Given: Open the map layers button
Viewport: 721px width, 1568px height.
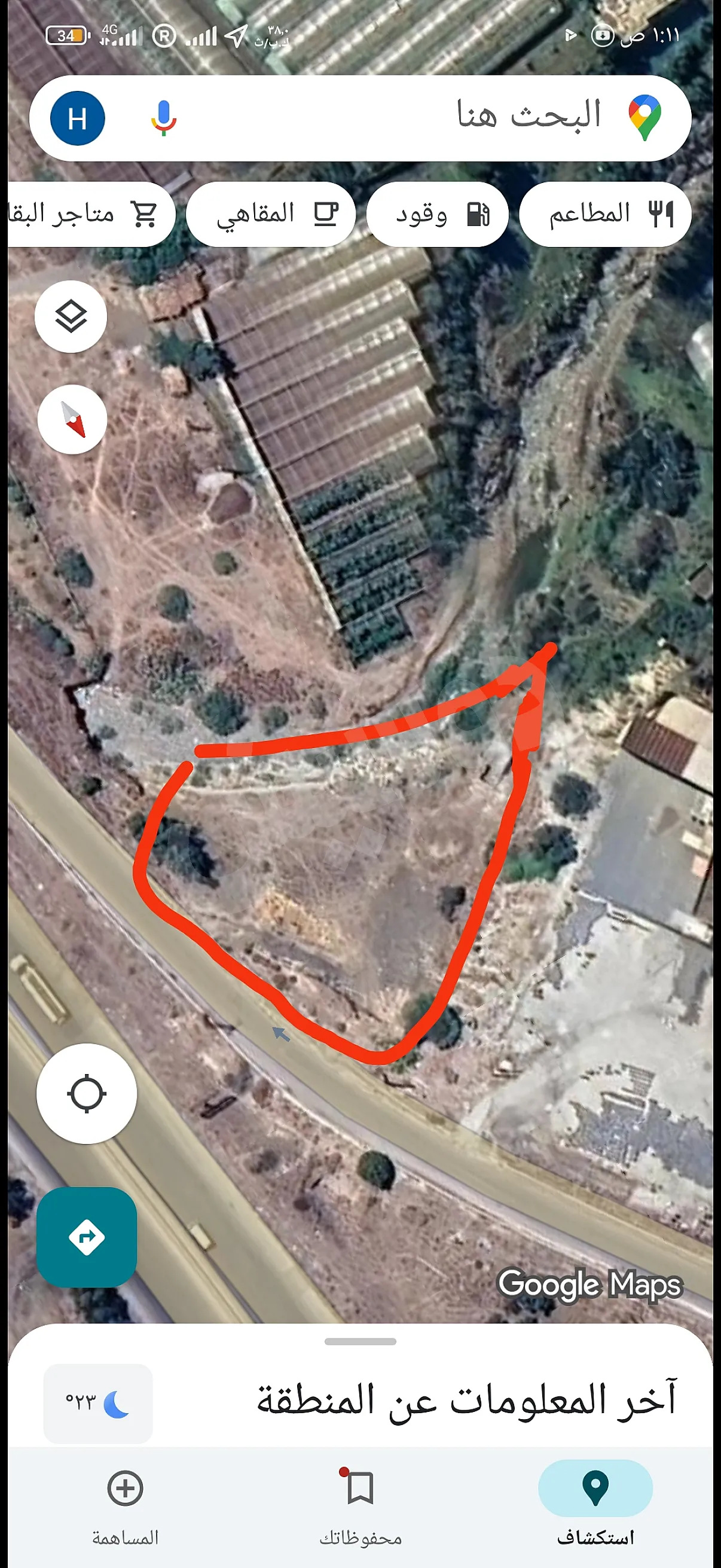Looking at the screenshot, I should tap(71, 316).
